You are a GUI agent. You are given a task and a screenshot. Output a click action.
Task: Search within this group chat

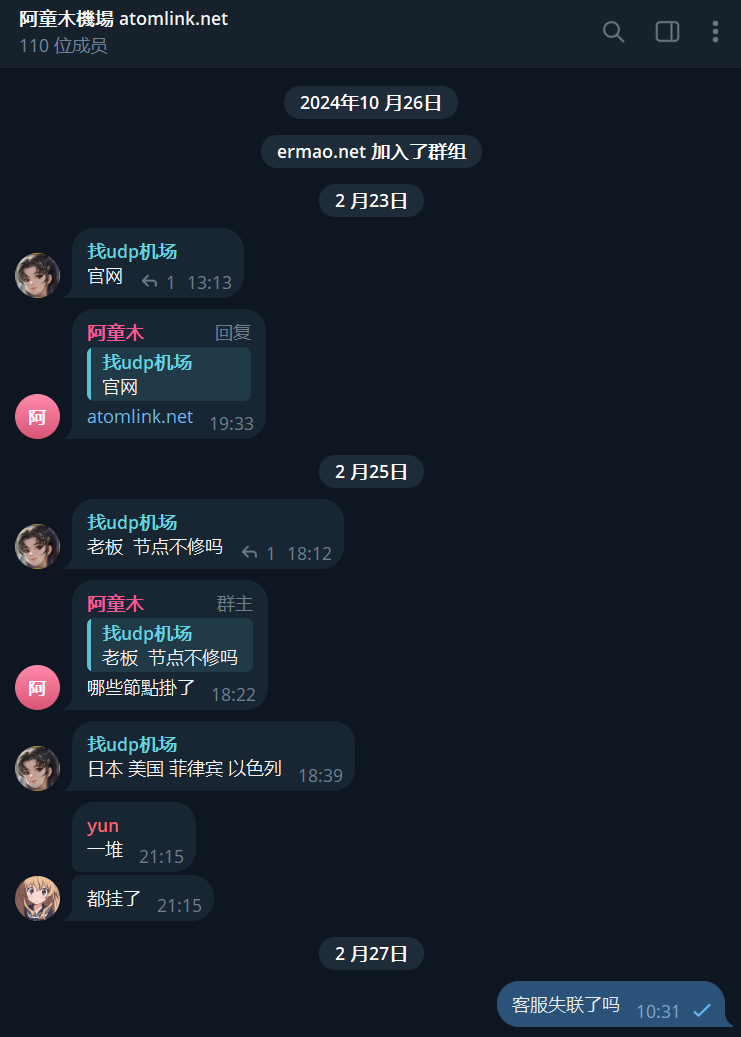(613, 32)
